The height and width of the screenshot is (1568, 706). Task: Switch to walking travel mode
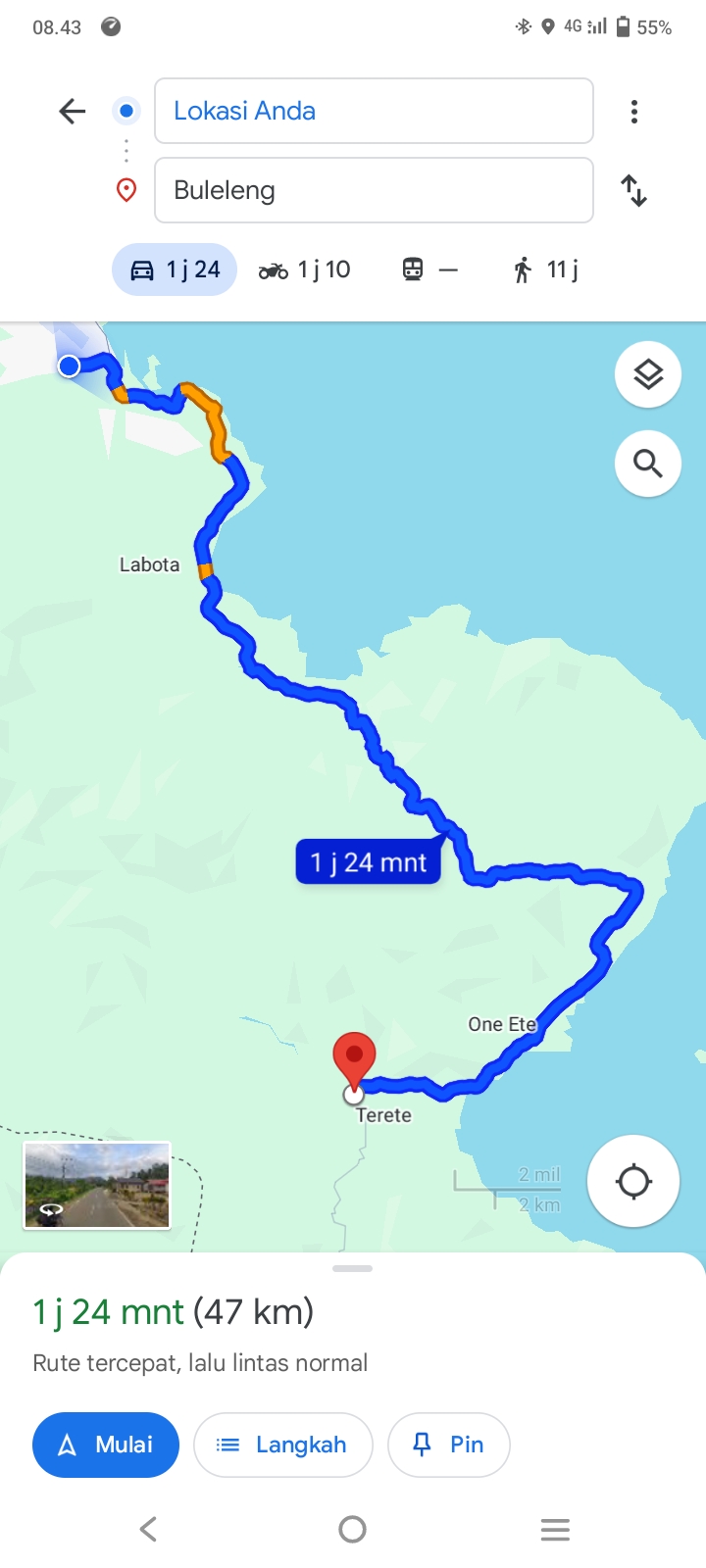545,269
